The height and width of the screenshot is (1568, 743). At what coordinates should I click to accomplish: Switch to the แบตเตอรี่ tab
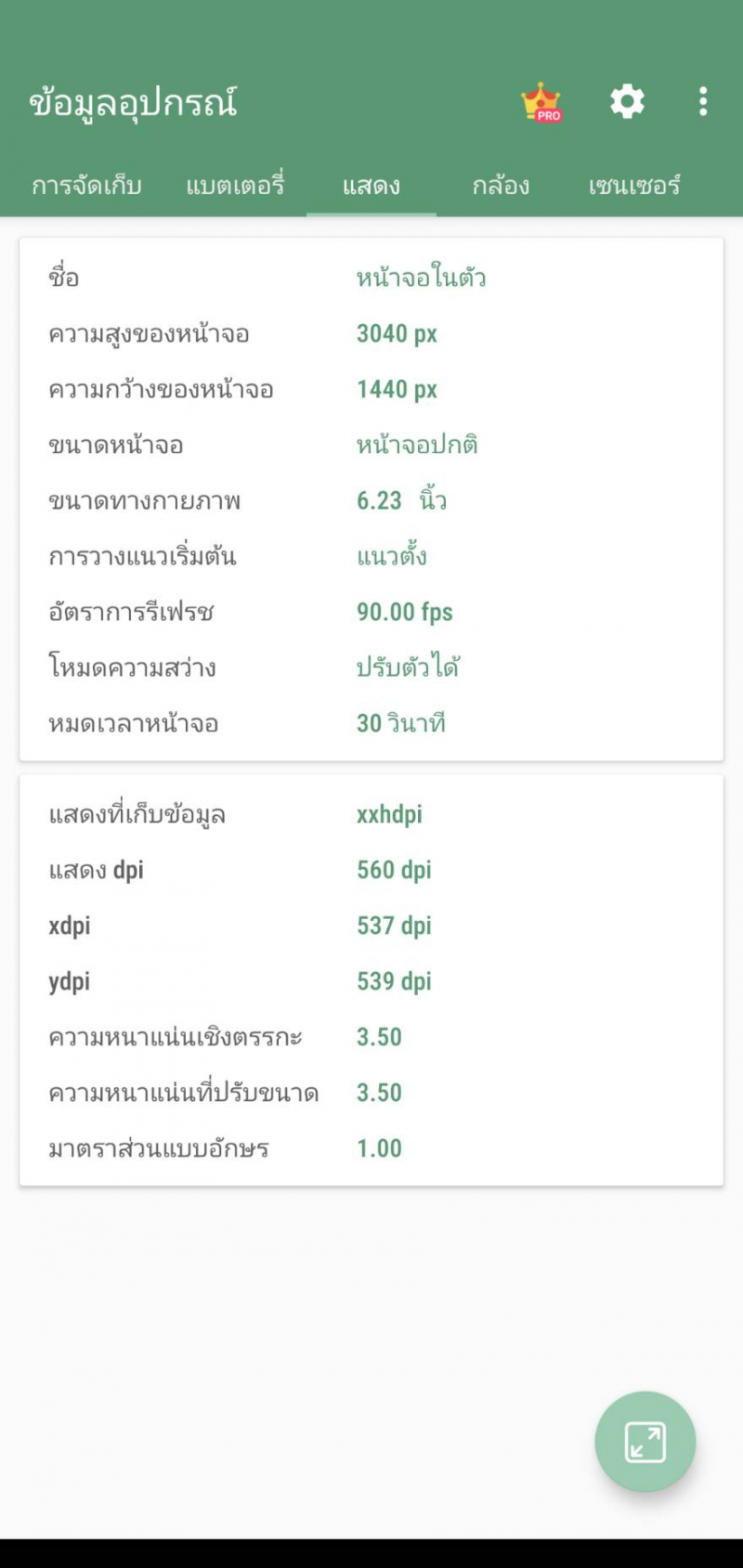pyautogui.click(x=234, y=186)
